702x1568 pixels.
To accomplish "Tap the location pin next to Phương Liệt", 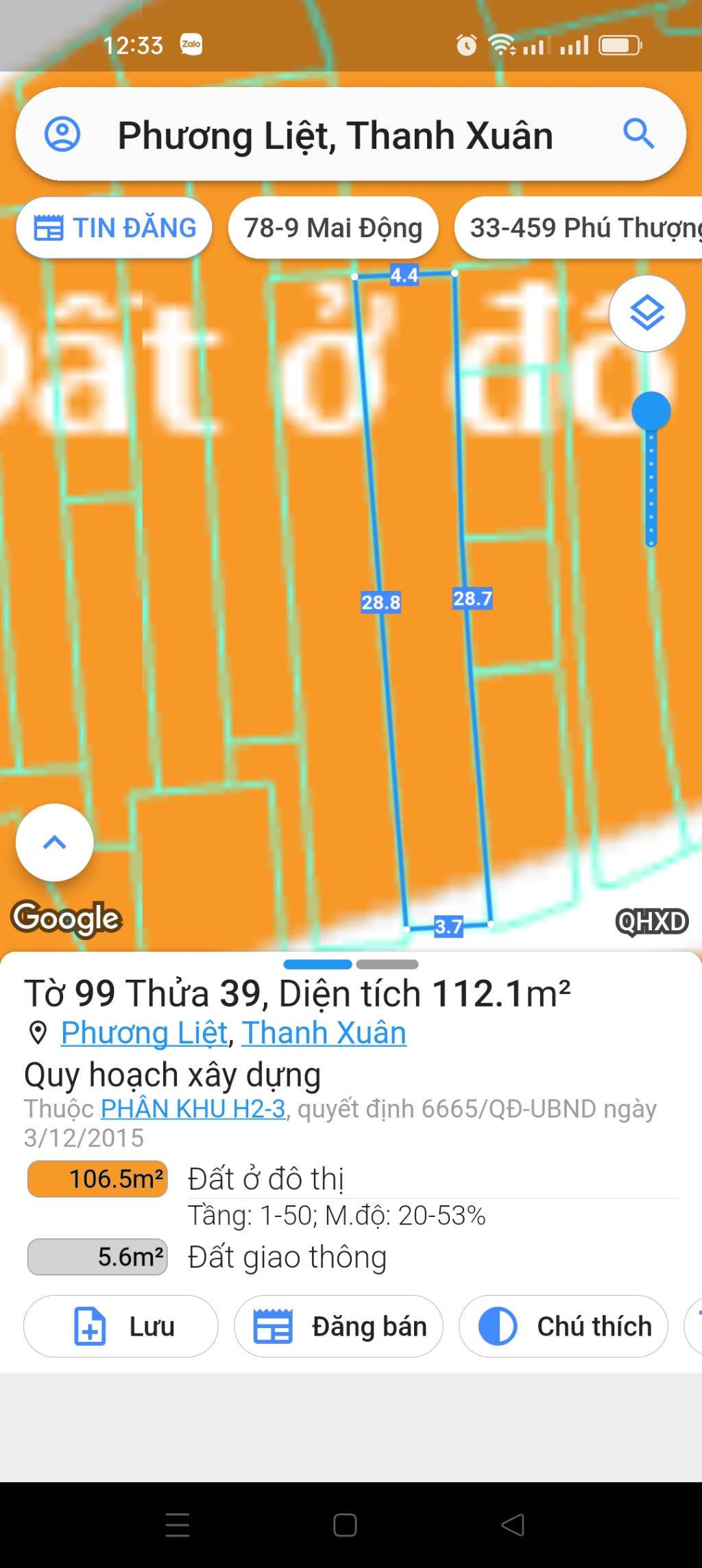I will 37,1032.
